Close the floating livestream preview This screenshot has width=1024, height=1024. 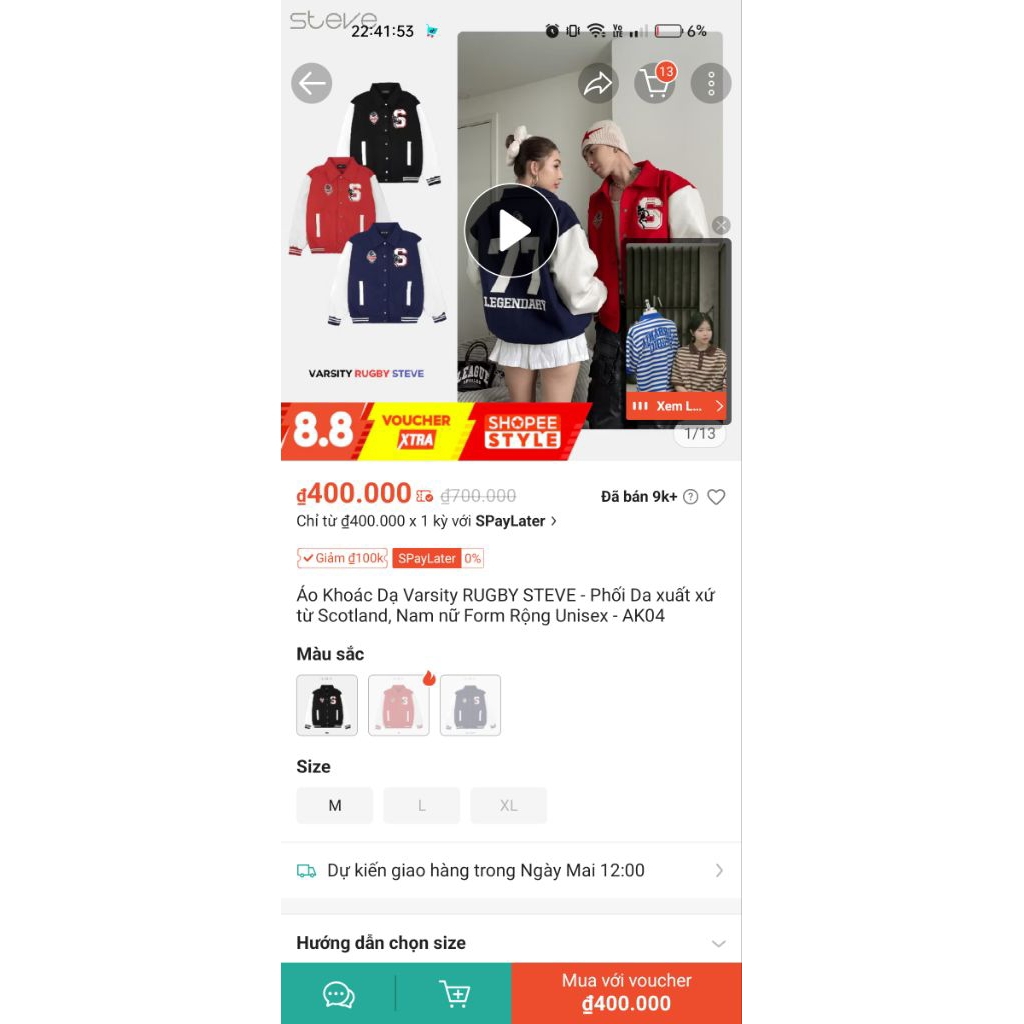tap(721, 226)
